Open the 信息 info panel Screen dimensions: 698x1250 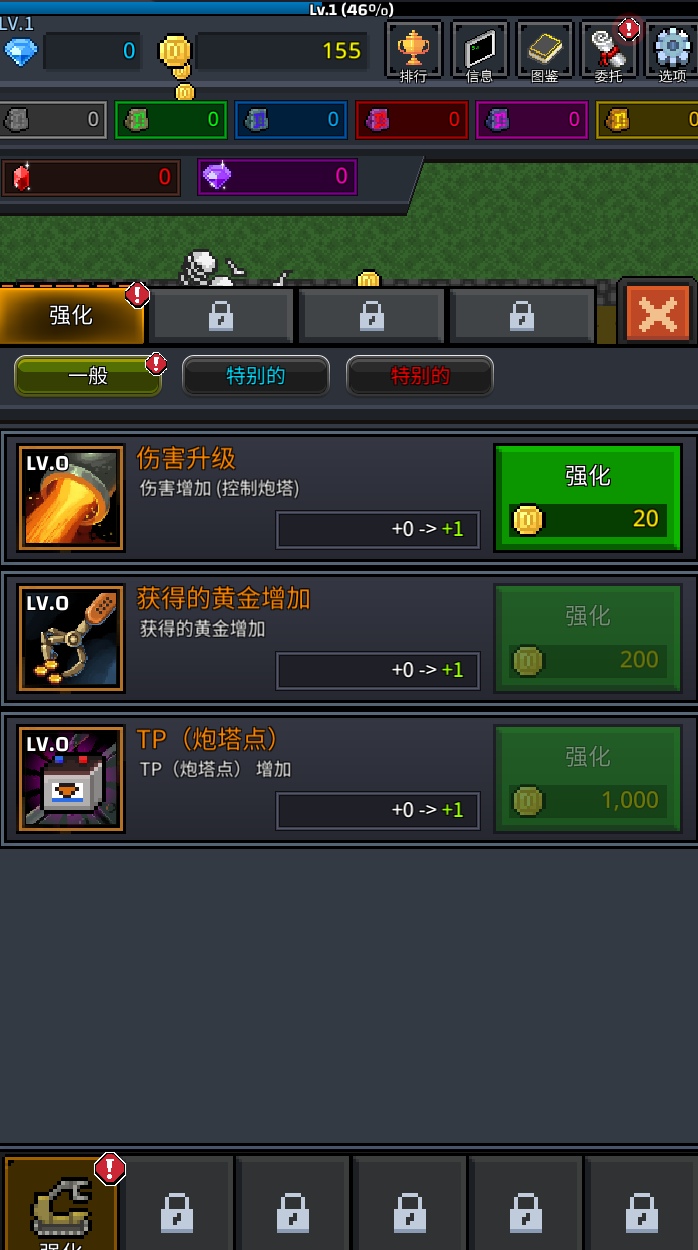click(479, 50)
